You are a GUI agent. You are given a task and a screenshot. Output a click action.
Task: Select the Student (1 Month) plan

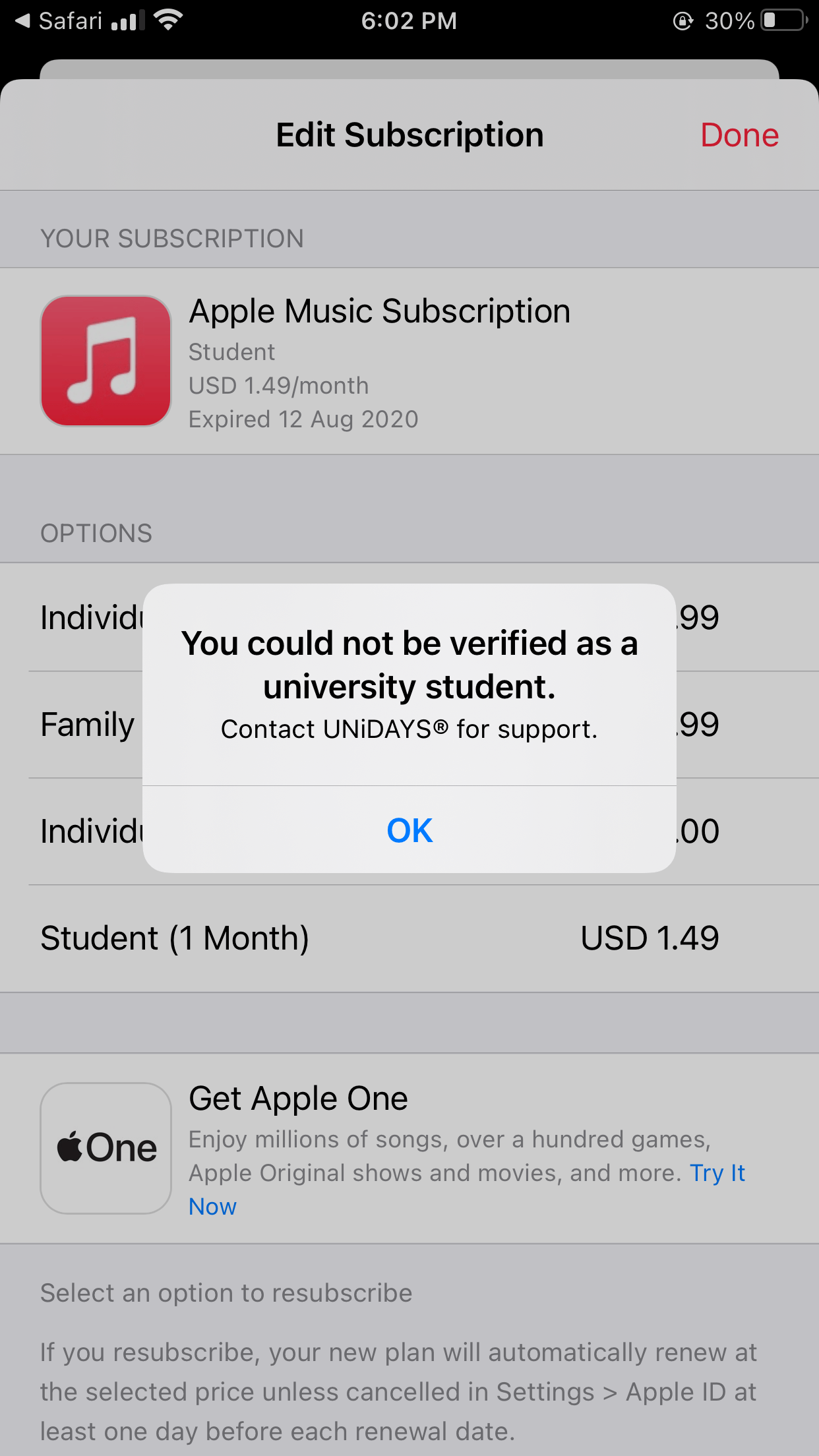click(379, 938)
